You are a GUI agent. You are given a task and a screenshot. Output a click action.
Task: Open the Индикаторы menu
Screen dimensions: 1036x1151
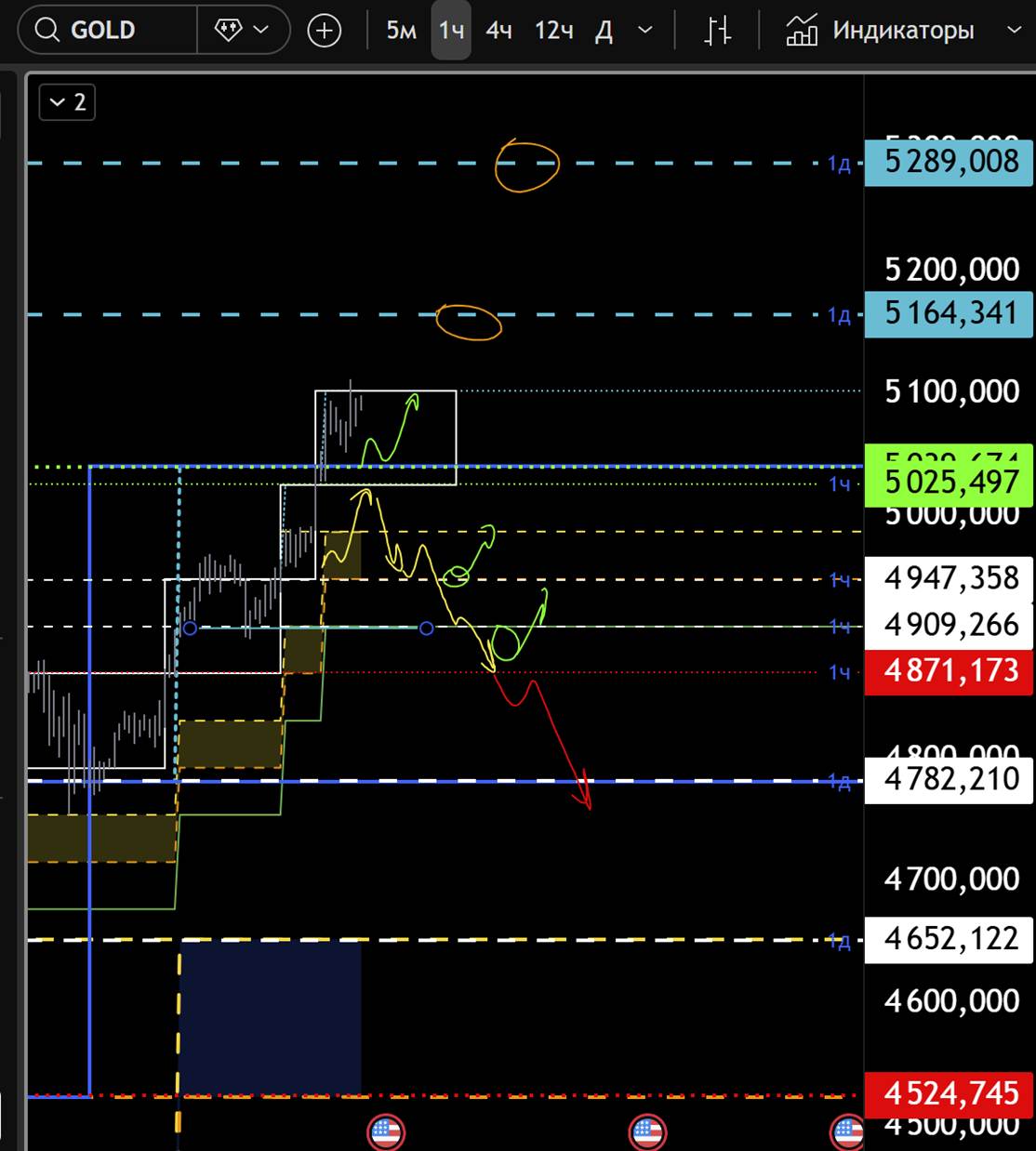[880, 31]
